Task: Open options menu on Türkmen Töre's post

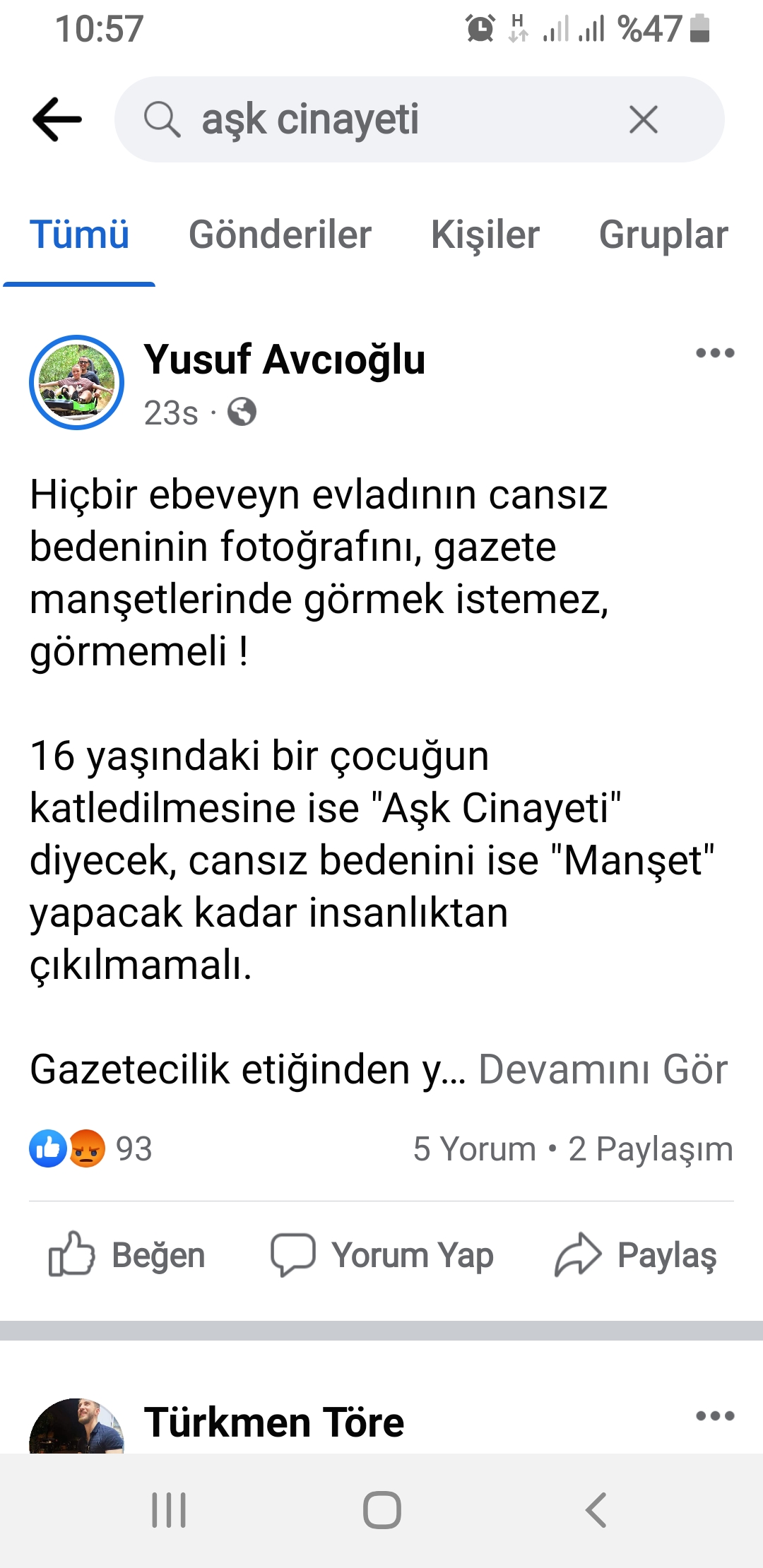Action: pos(714,1416)
